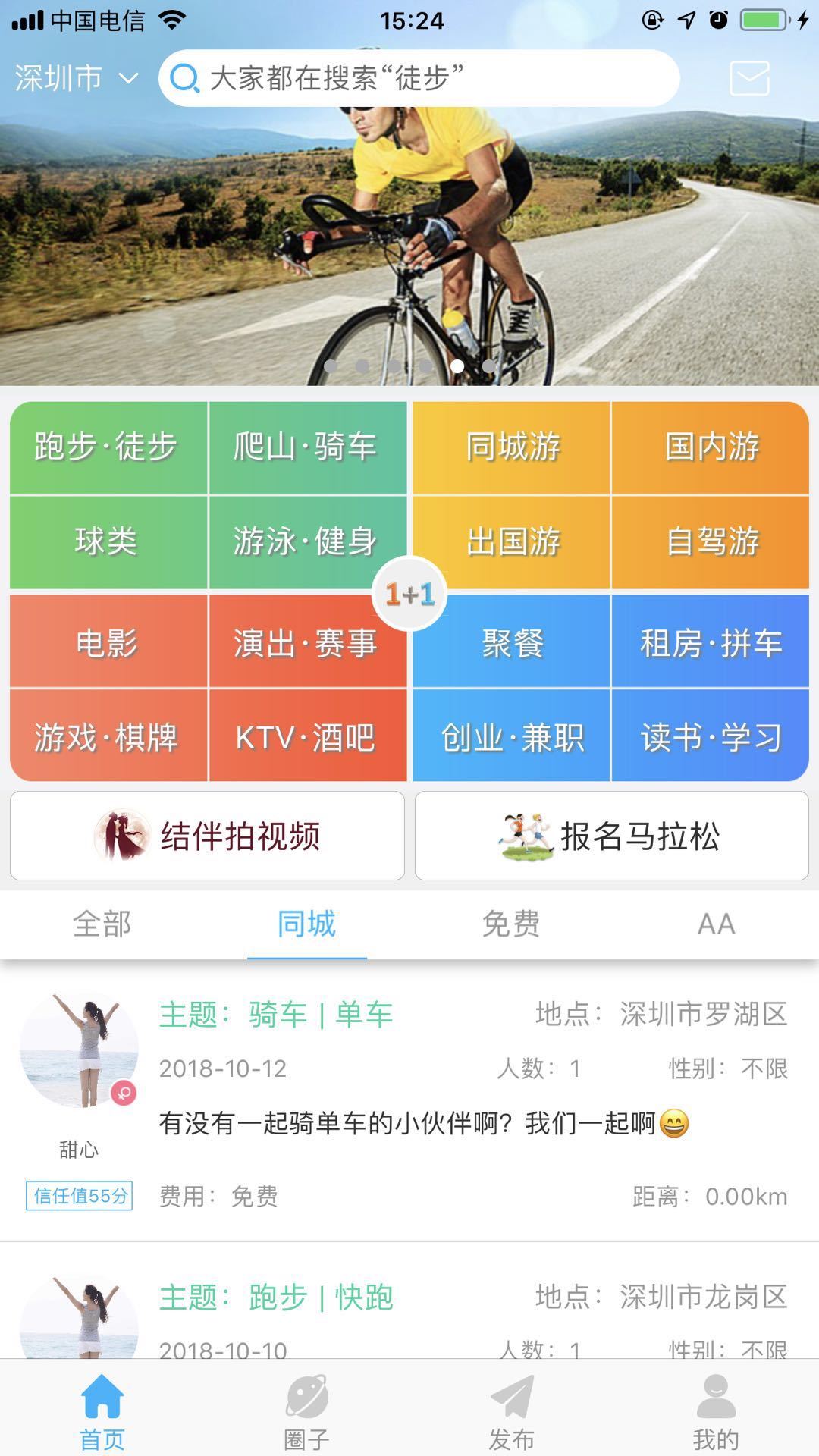Open the 深圳市 city dropdown
The height and width of the screenshot is (1456, 819).
point(76,78)
